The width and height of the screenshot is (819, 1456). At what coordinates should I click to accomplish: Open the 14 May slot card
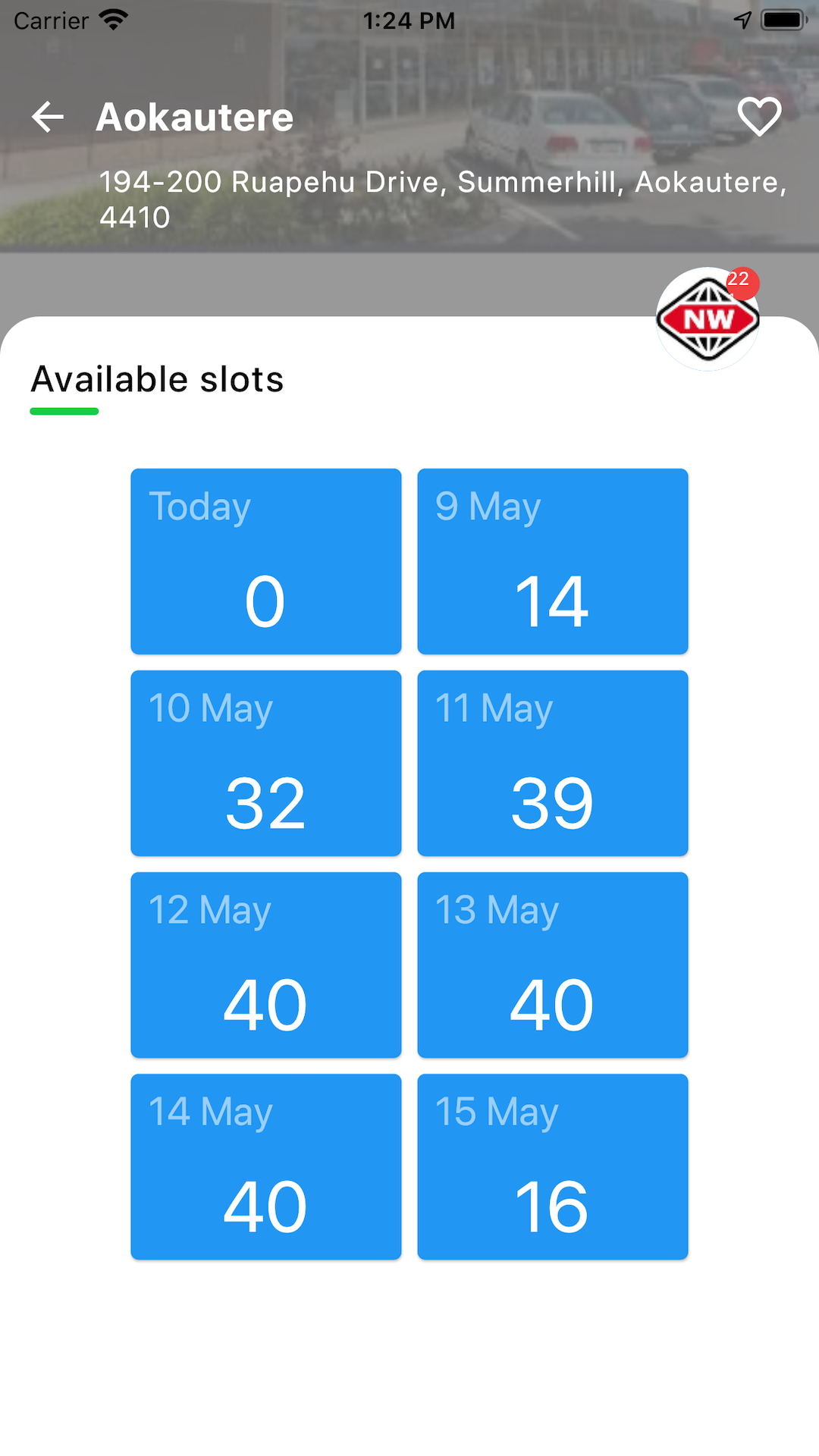click(266, 1166)
